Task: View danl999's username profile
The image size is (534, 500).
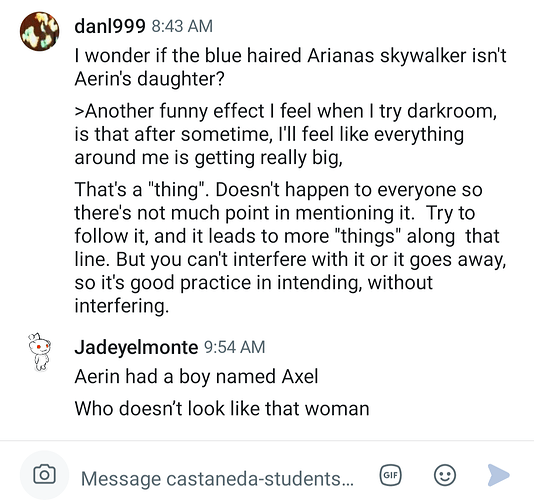Action: [x=110, y=26]
